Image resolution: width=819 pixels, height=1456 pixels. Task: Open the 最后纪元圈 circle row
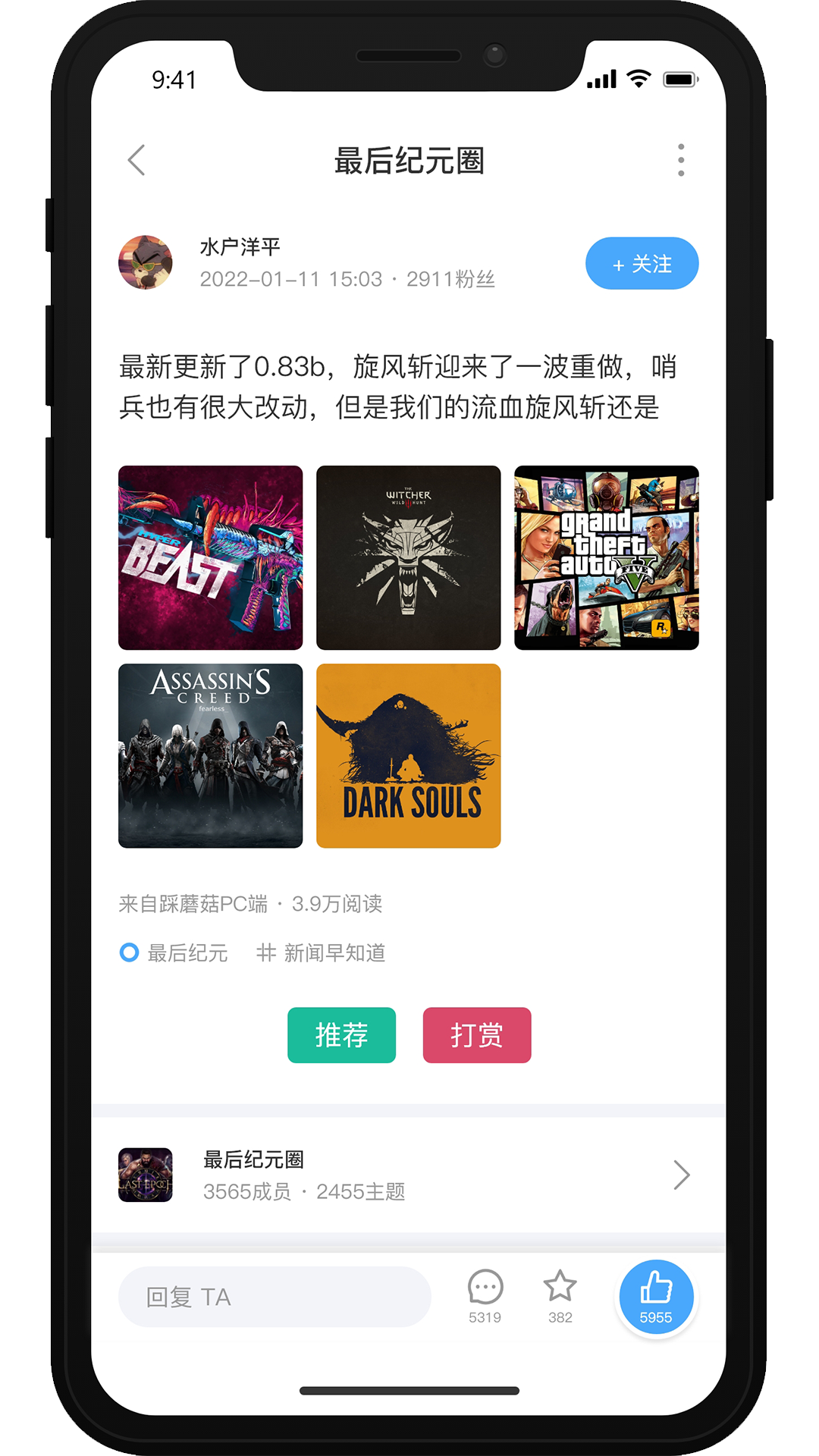pyautogui.click(x=409, y=1175)
